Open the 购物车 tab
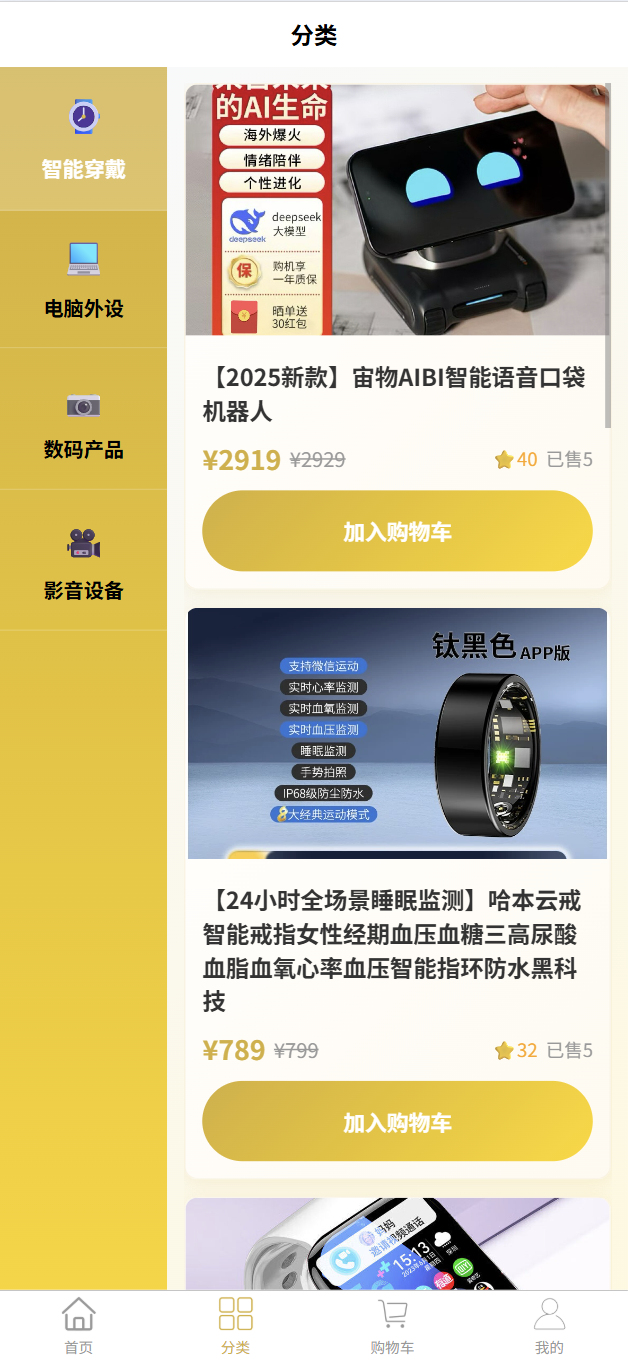The height and width of the screenshot is (1362, 628). (x=392, y=1326)
